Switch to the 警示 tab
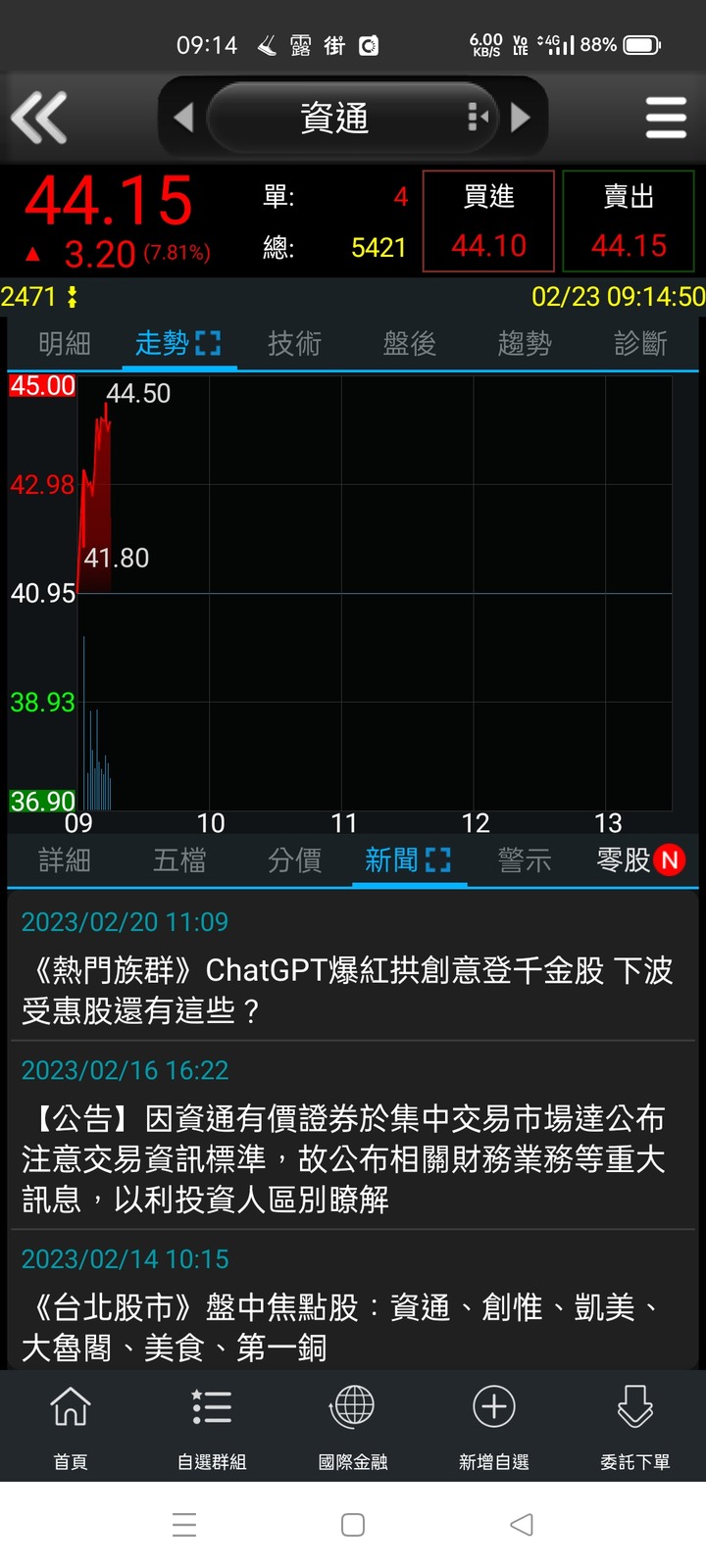This screenshot has width=706, height=1568. click(x=525, y=860)
